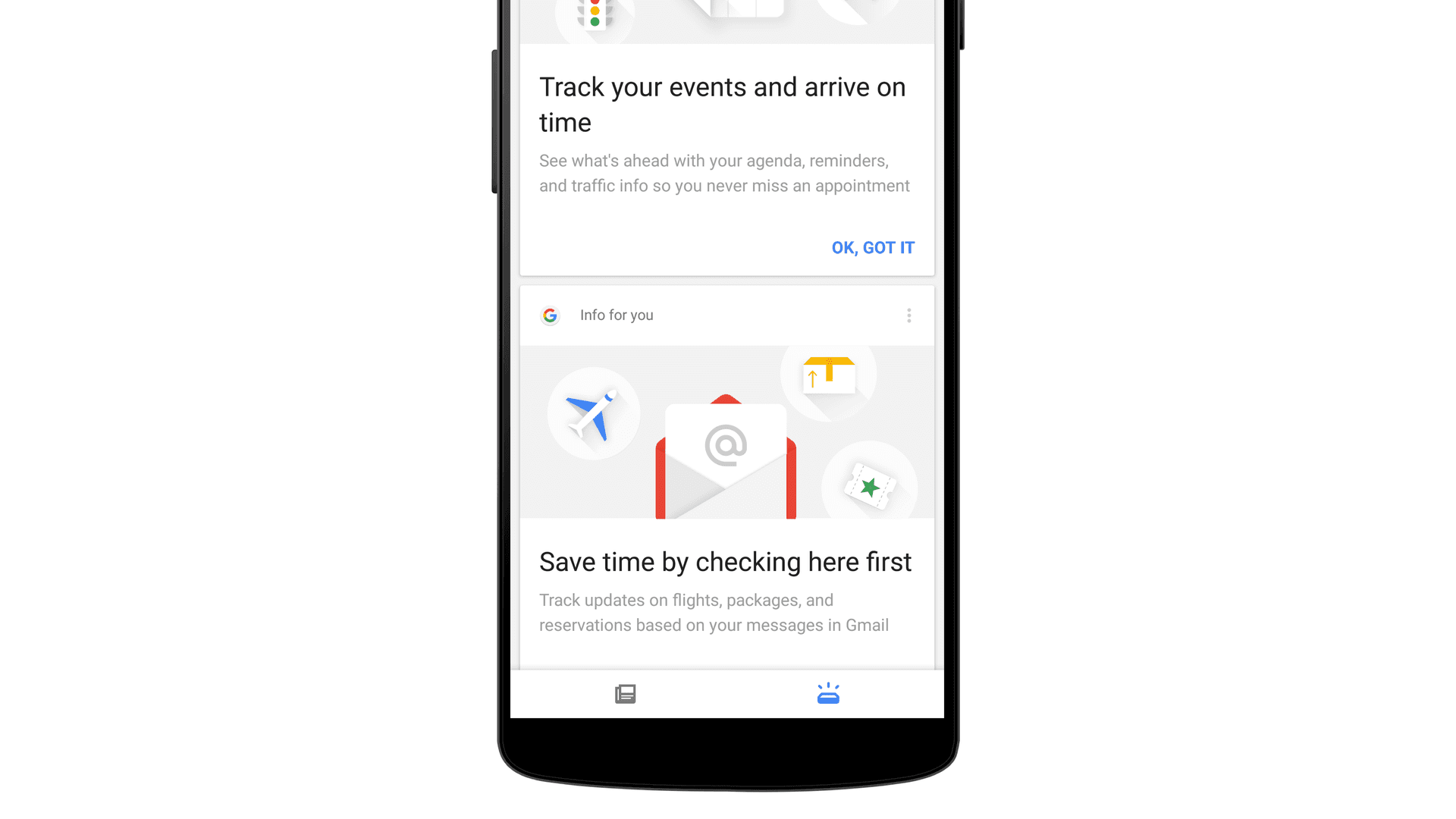This screenshot has width=1456, height=819.
Task: Tap OK, GOT IT on events card
Action: [x=873, y=248]
